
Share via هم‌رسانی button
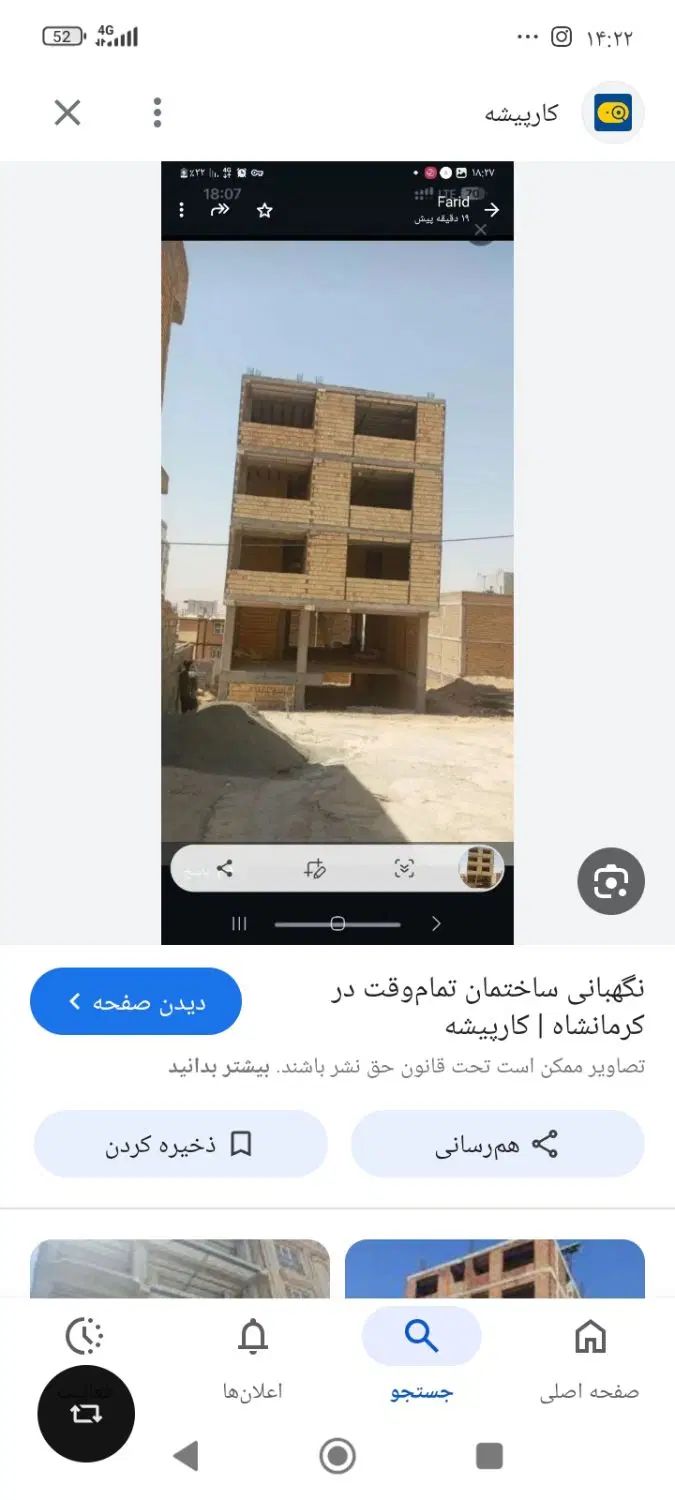497,1144
